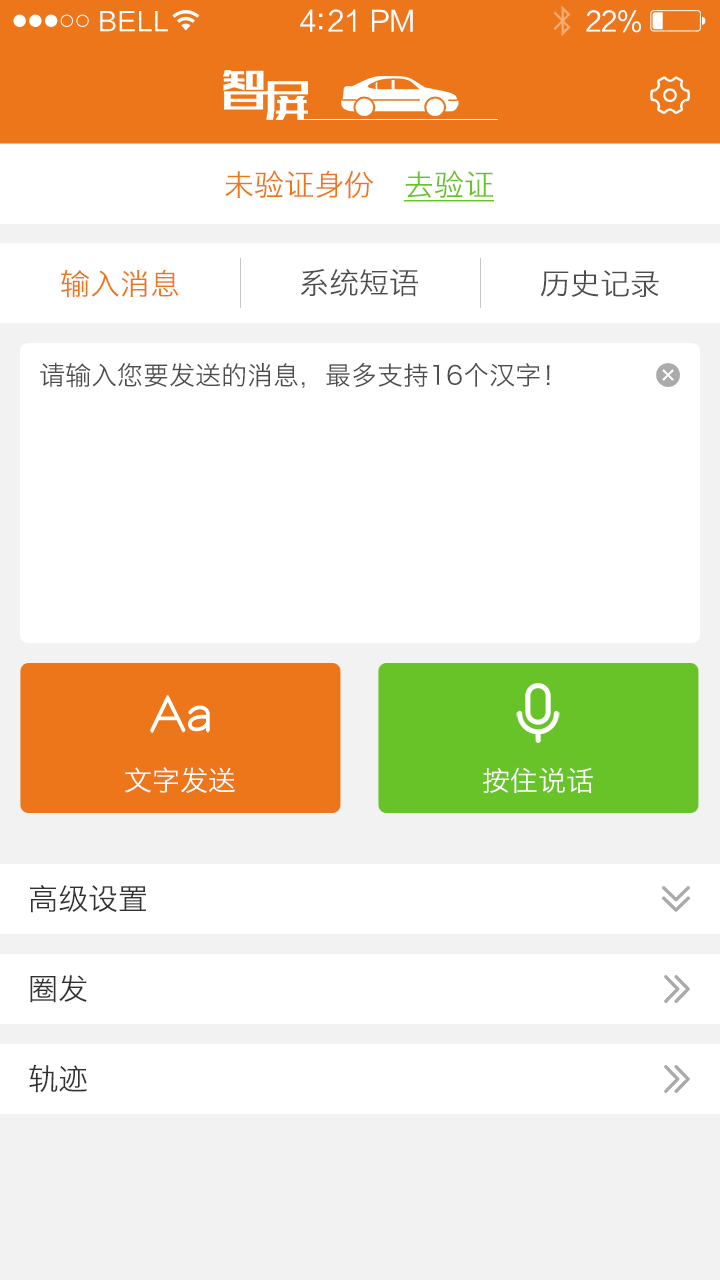Switch to the 历史记录 tab
The height and width of the screenshot is (1280, 720).
click(600, 283)
